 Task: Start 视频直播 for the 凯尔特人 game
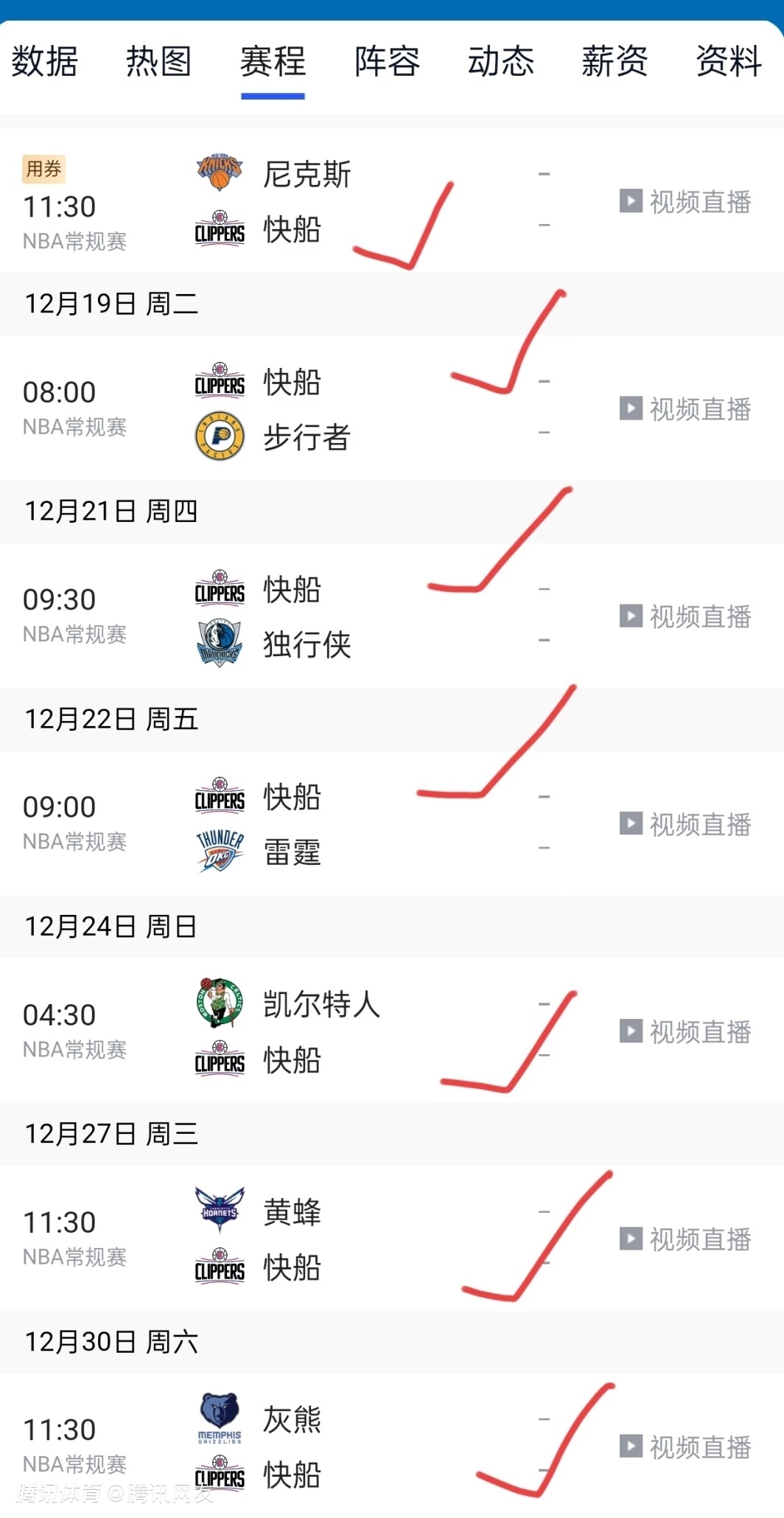tap(686, 1032)
